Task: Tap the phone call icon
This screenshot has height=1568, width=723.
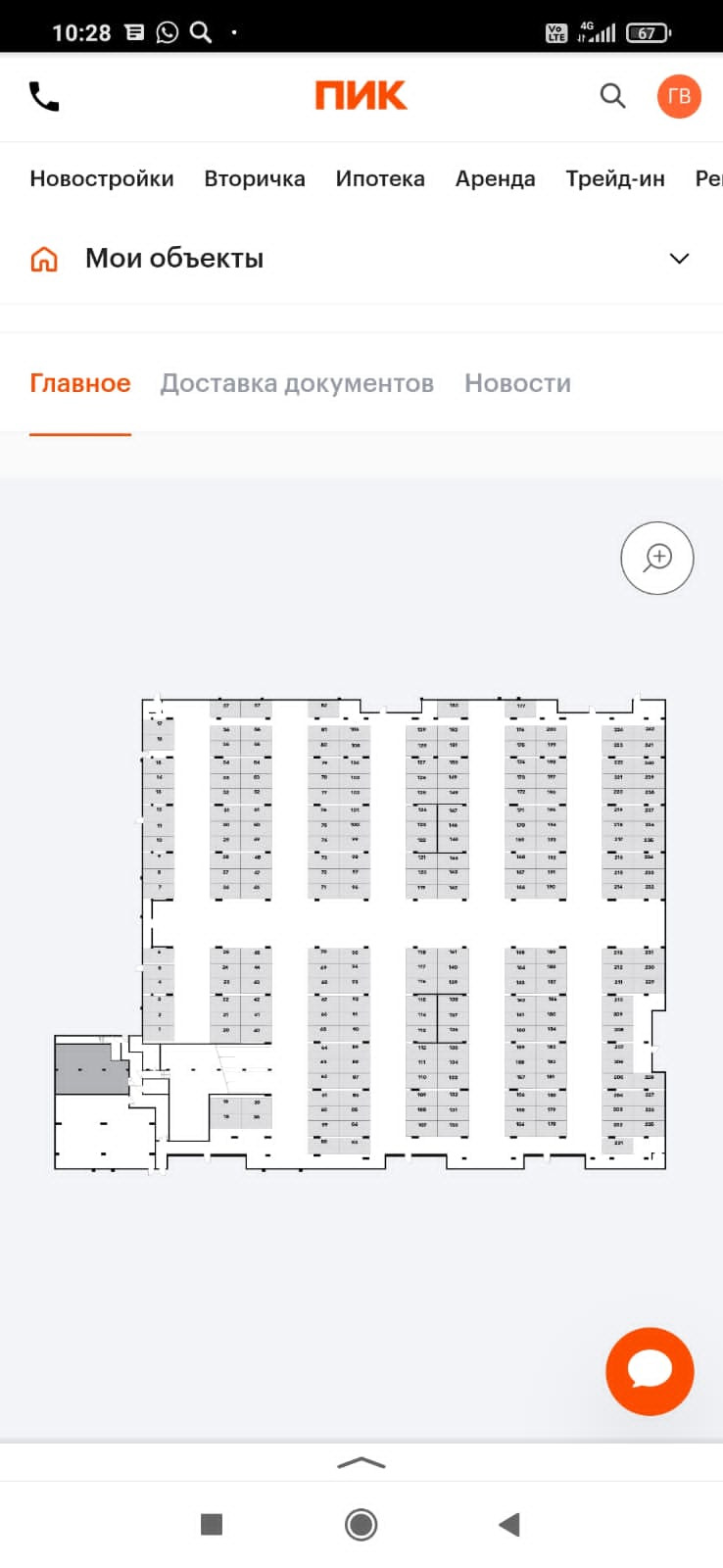Action: click(44, 96)
